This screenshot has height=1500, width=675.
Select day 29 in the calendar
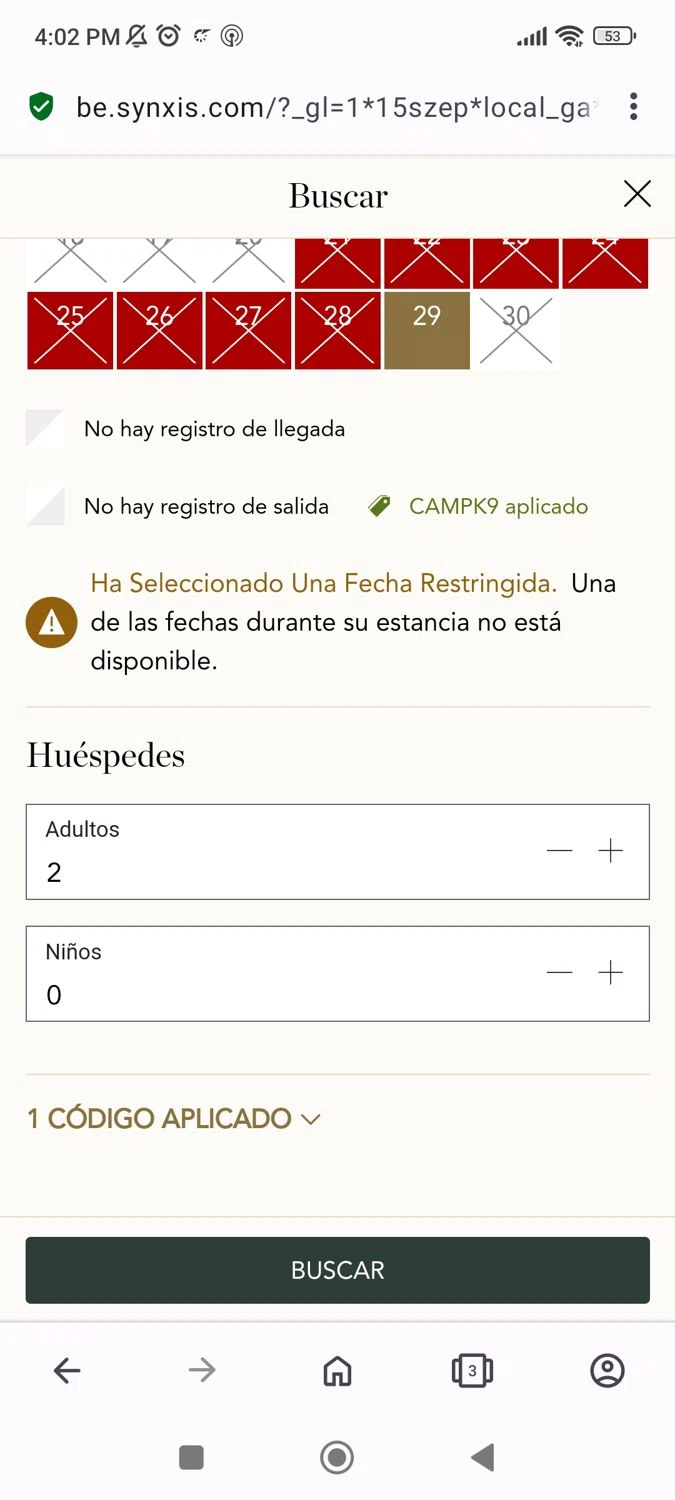[427, 330]
